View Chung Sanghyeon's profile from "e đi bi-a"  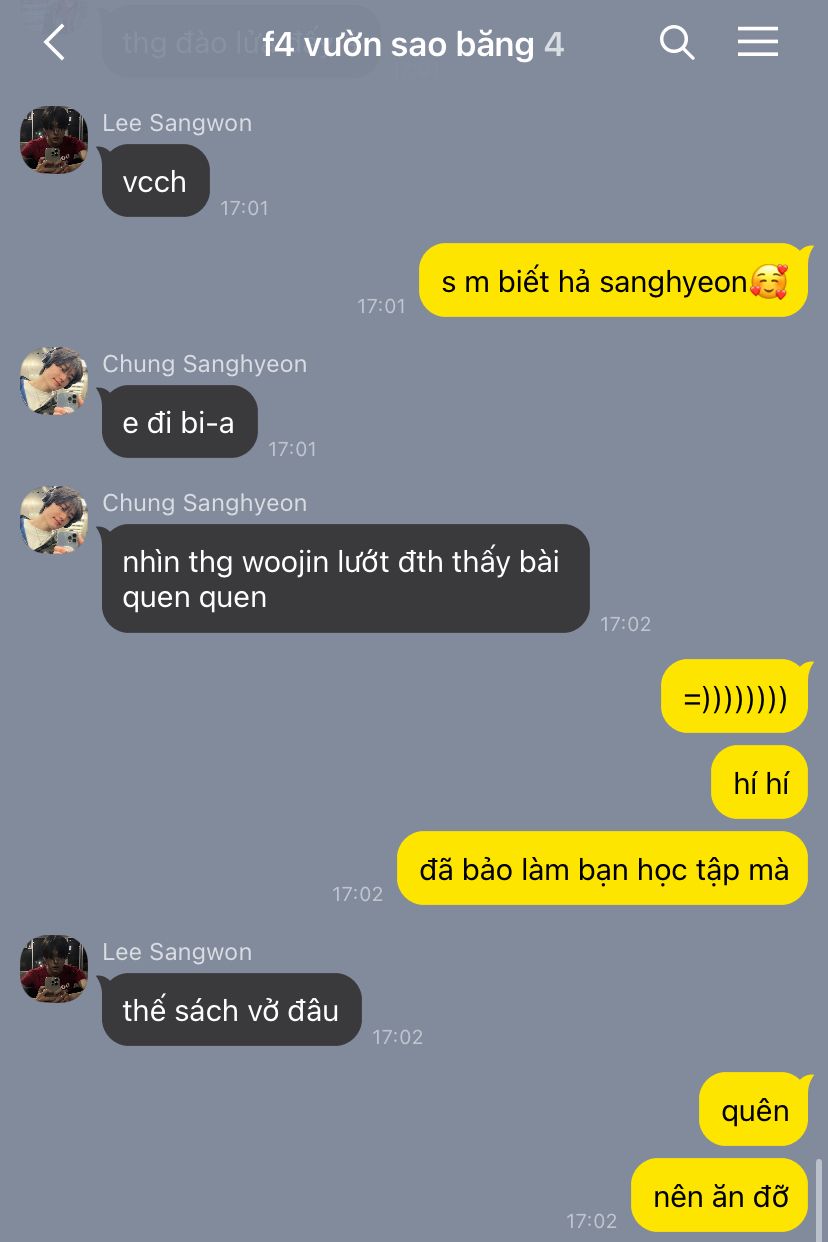pyautogui.click(x=54, y=381)
